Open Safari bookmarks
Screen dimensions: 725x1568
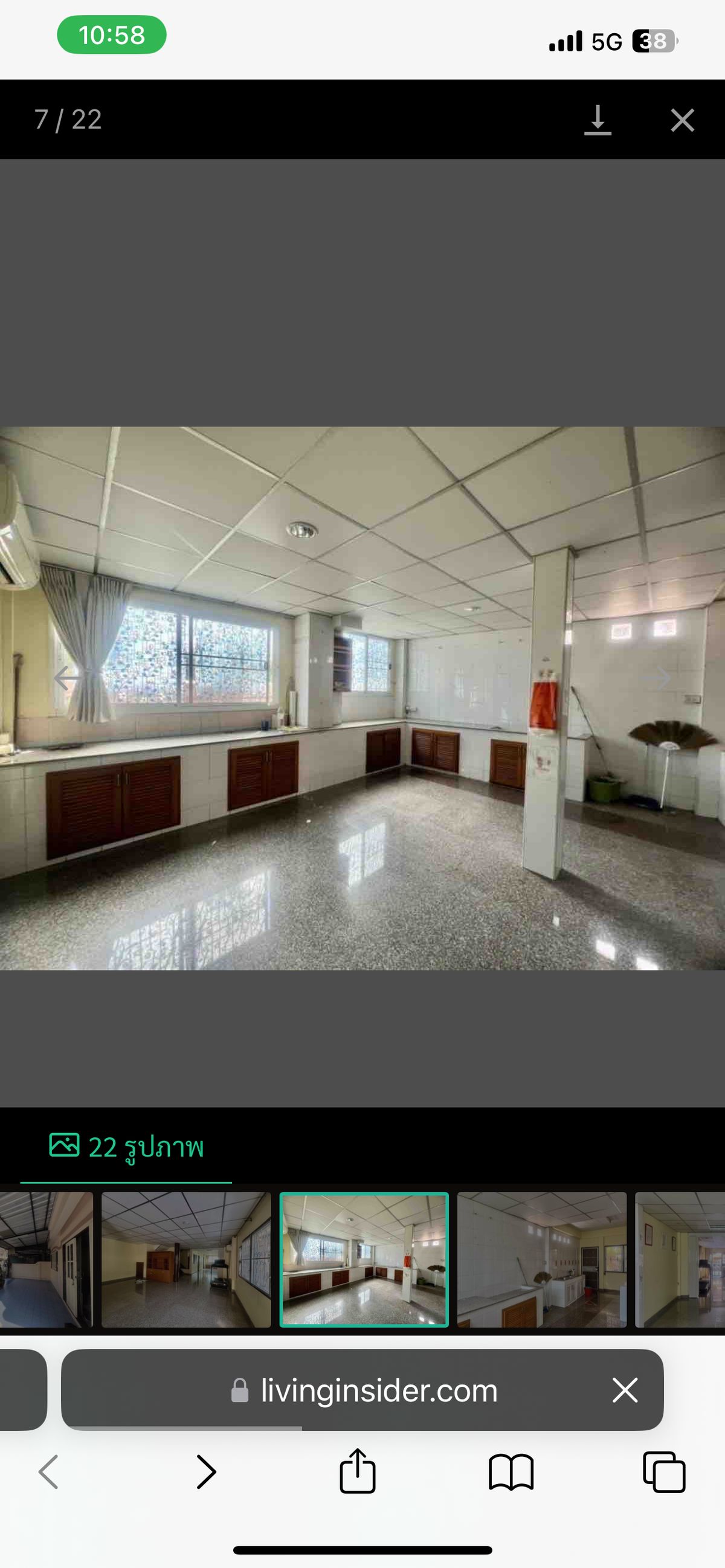(x=511, y=1472)
